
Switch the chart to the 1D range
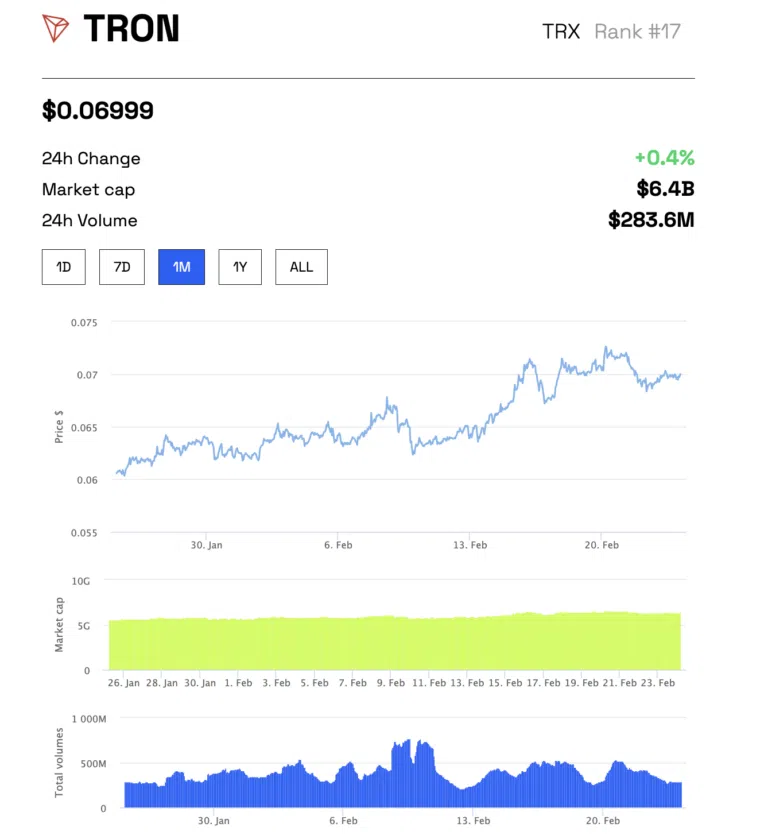click(x=63, y=267)
